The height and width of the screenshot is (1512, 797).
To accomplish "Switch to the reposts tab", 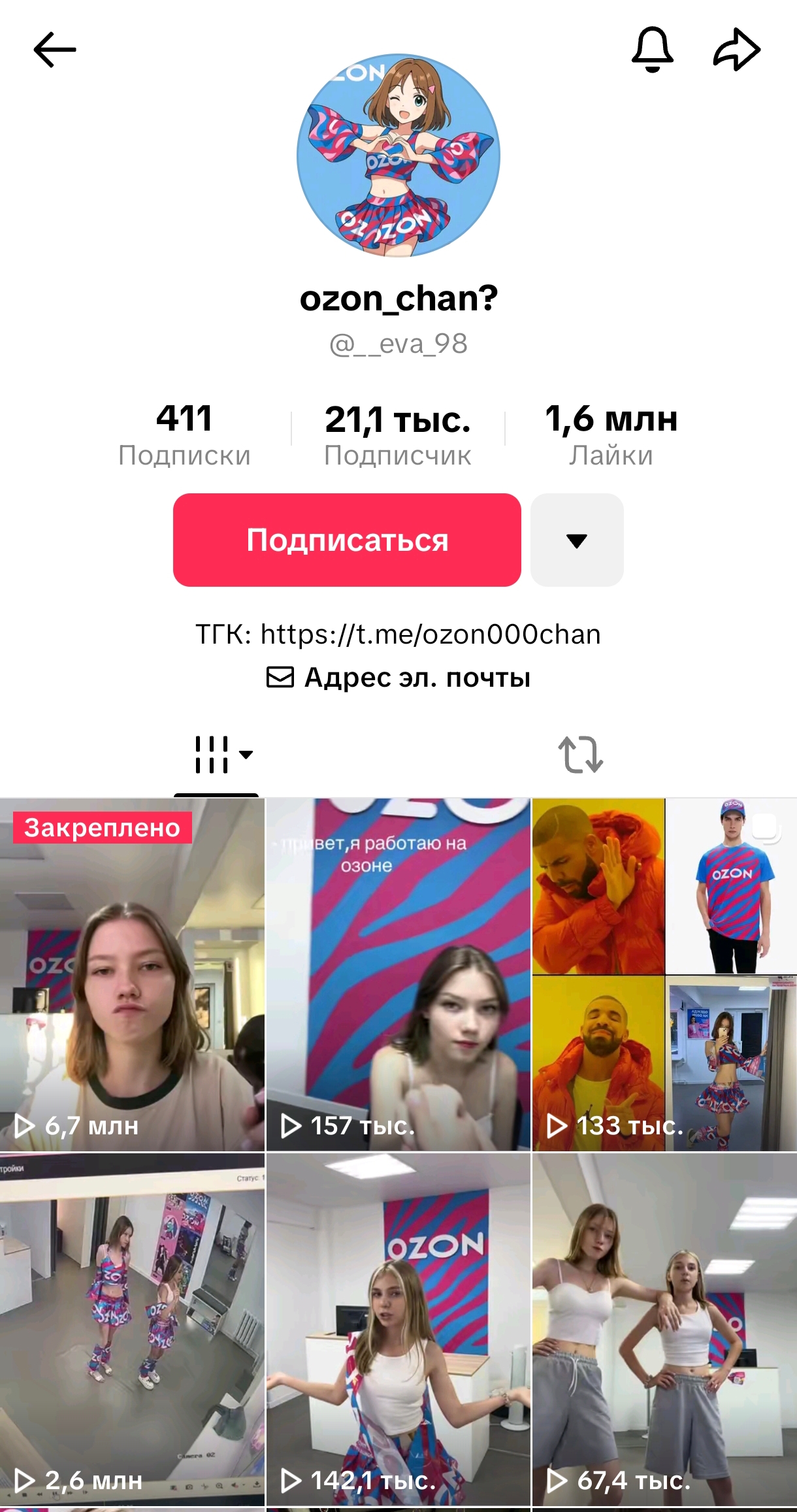I will tap(580, 755).
